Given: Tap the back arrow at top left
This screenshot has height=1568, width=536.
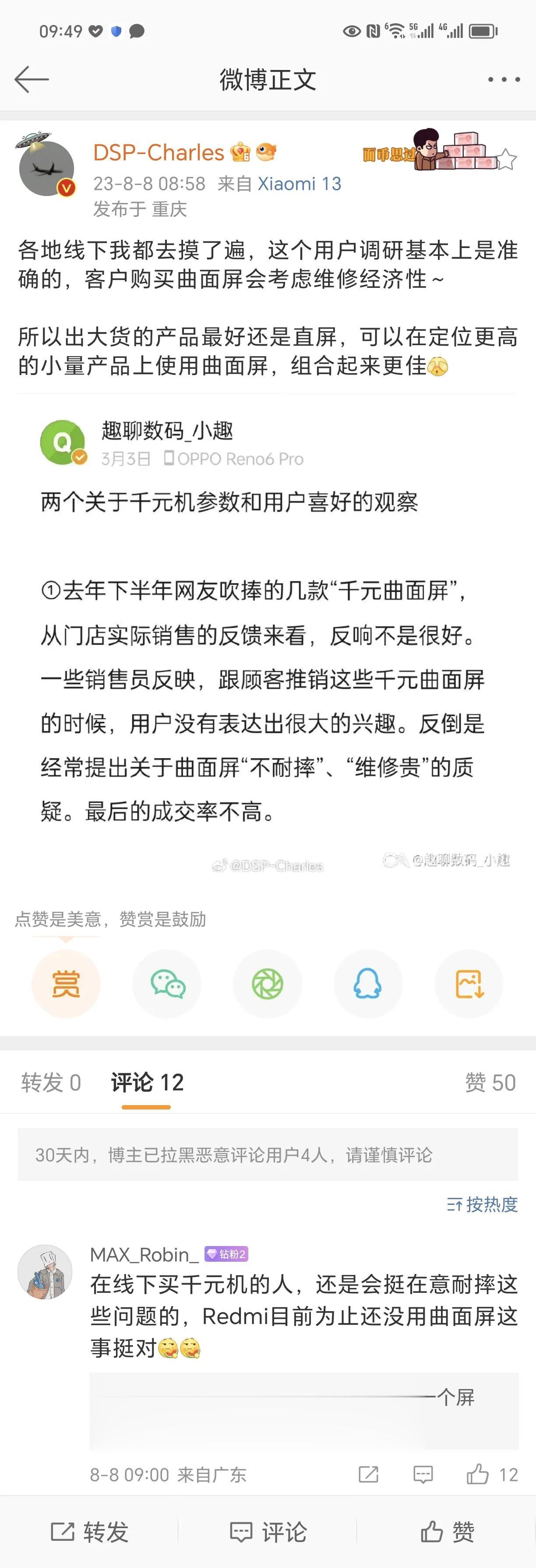Looking at the screenshot, I should 32,79.
